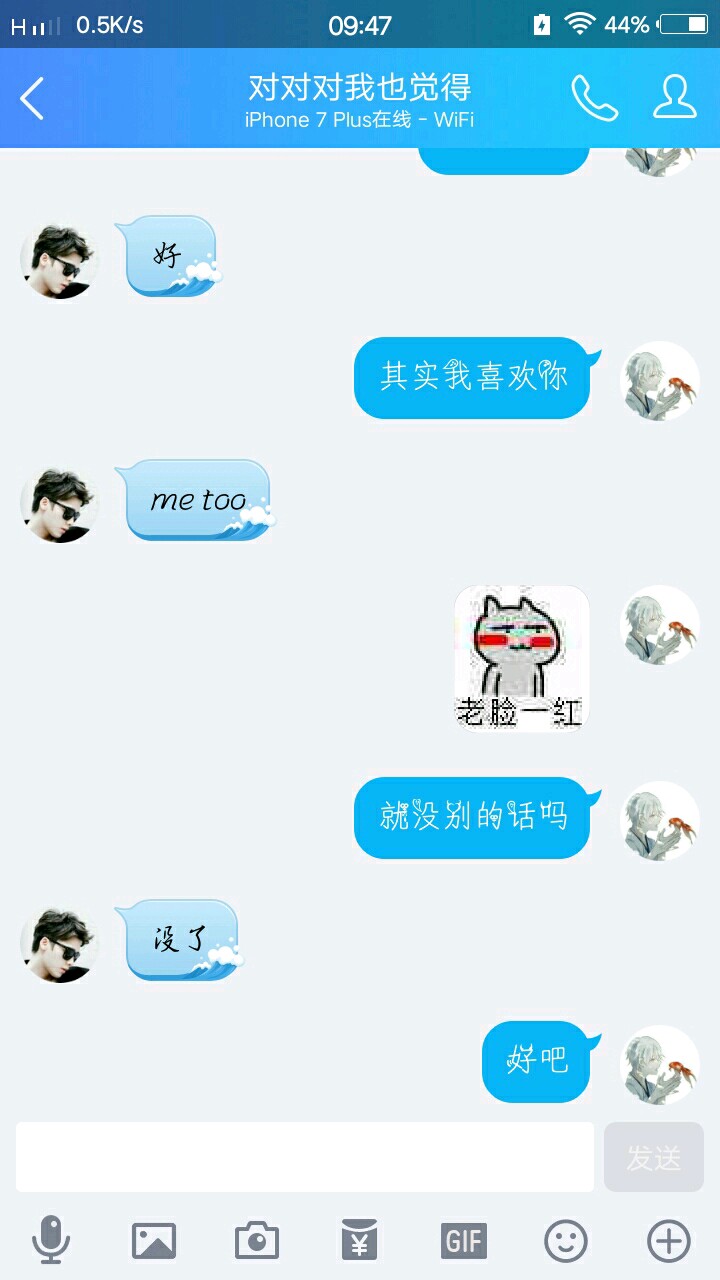
Task: View the 老脸一红 sticker image
Action: pos(521,658)
